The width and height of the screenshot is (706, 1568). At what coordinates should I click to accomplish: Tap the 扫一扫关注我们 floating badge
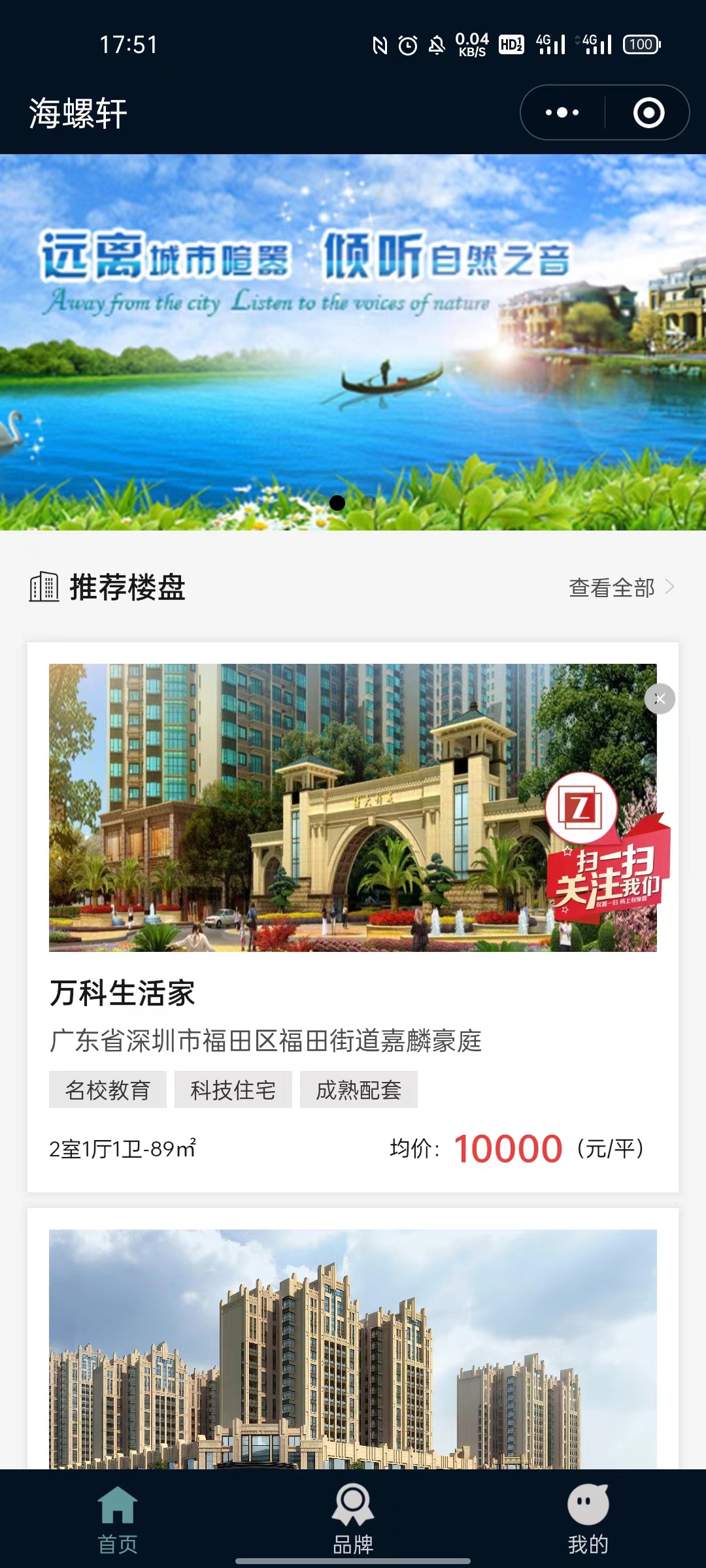(605, 849)
